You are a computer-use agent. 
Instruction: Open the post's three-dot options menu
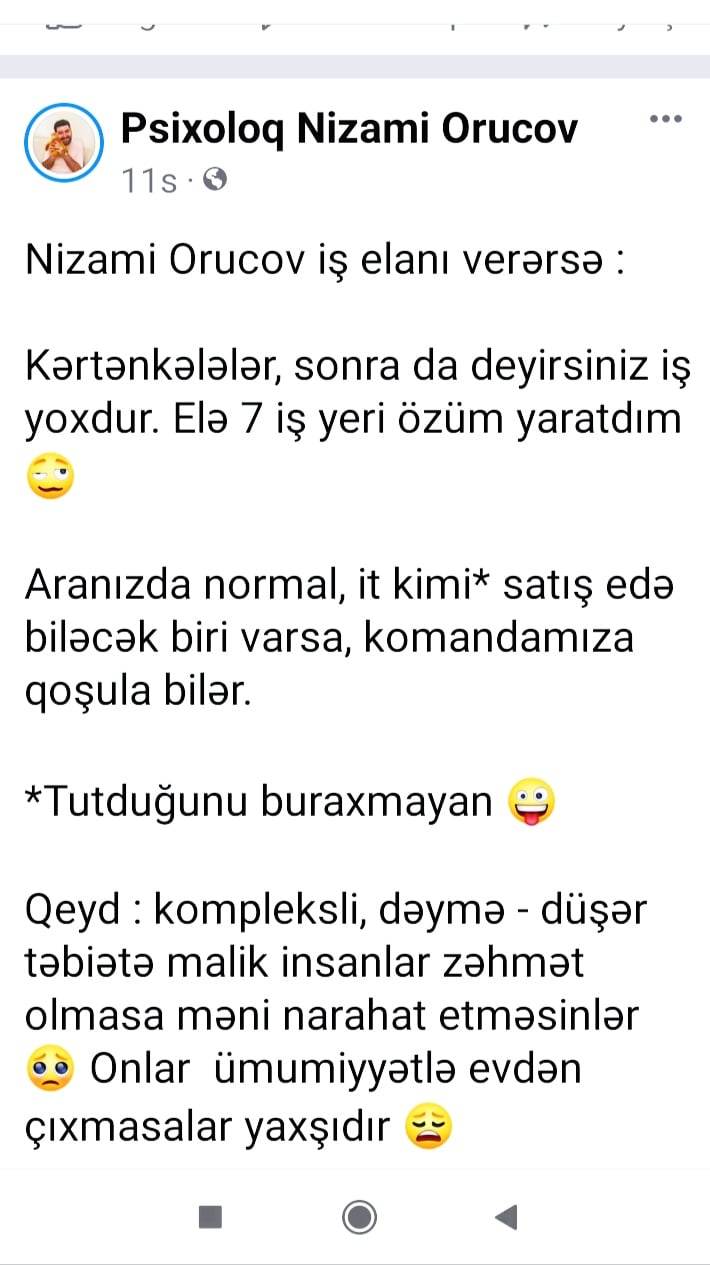point(665,119)
